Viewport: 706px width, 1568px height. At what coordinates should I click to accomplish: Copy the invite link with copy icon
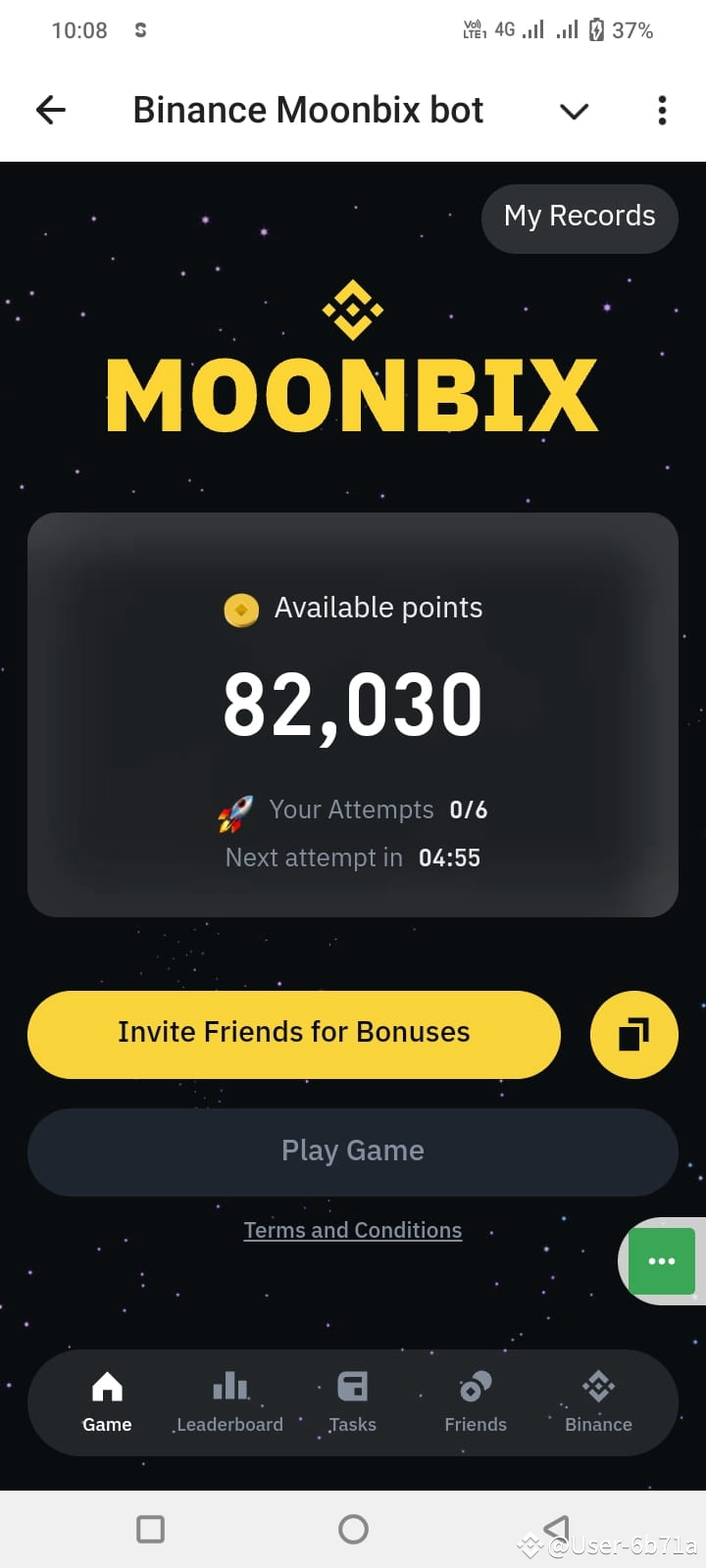click(x=633, y=1035)
